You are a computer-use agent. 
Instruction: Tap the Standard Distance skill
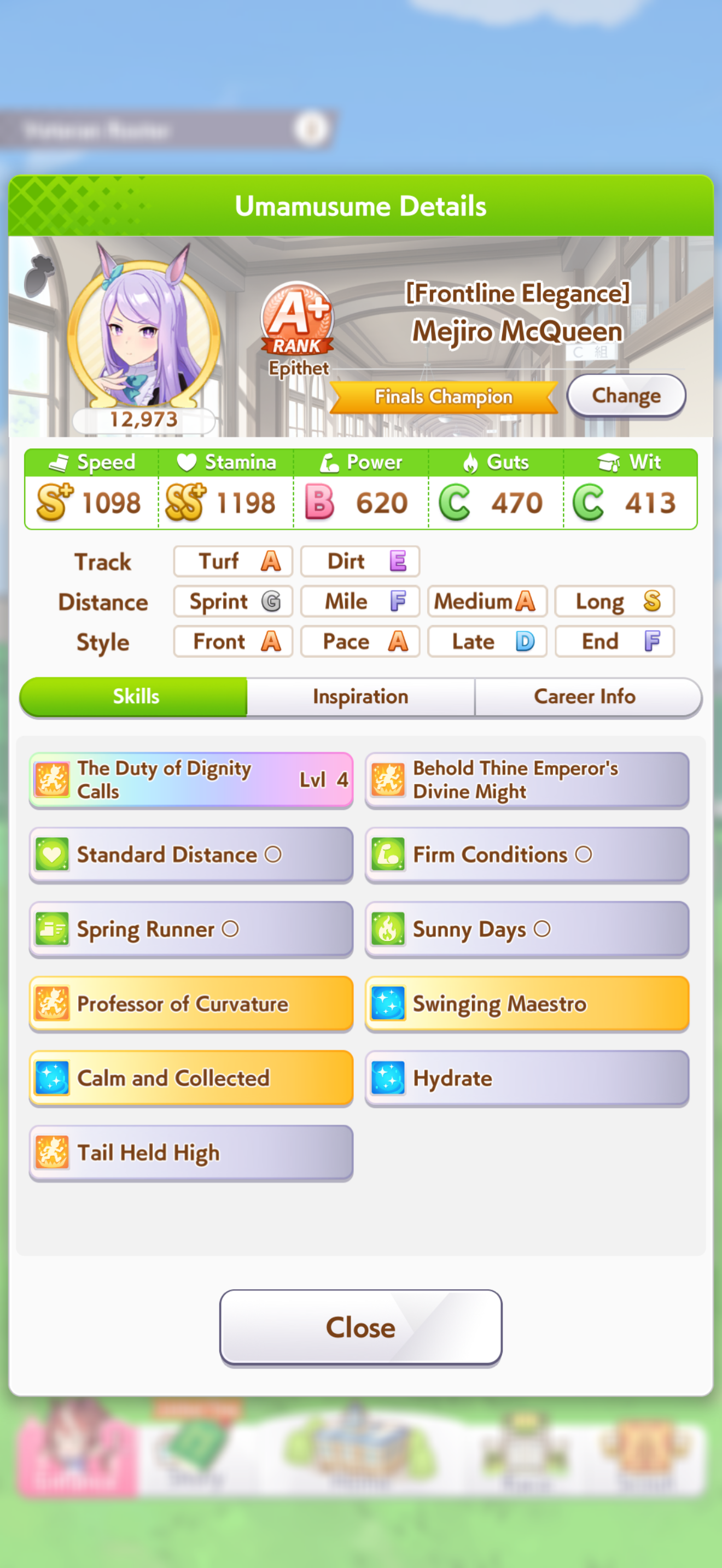[x=191, y=855]
